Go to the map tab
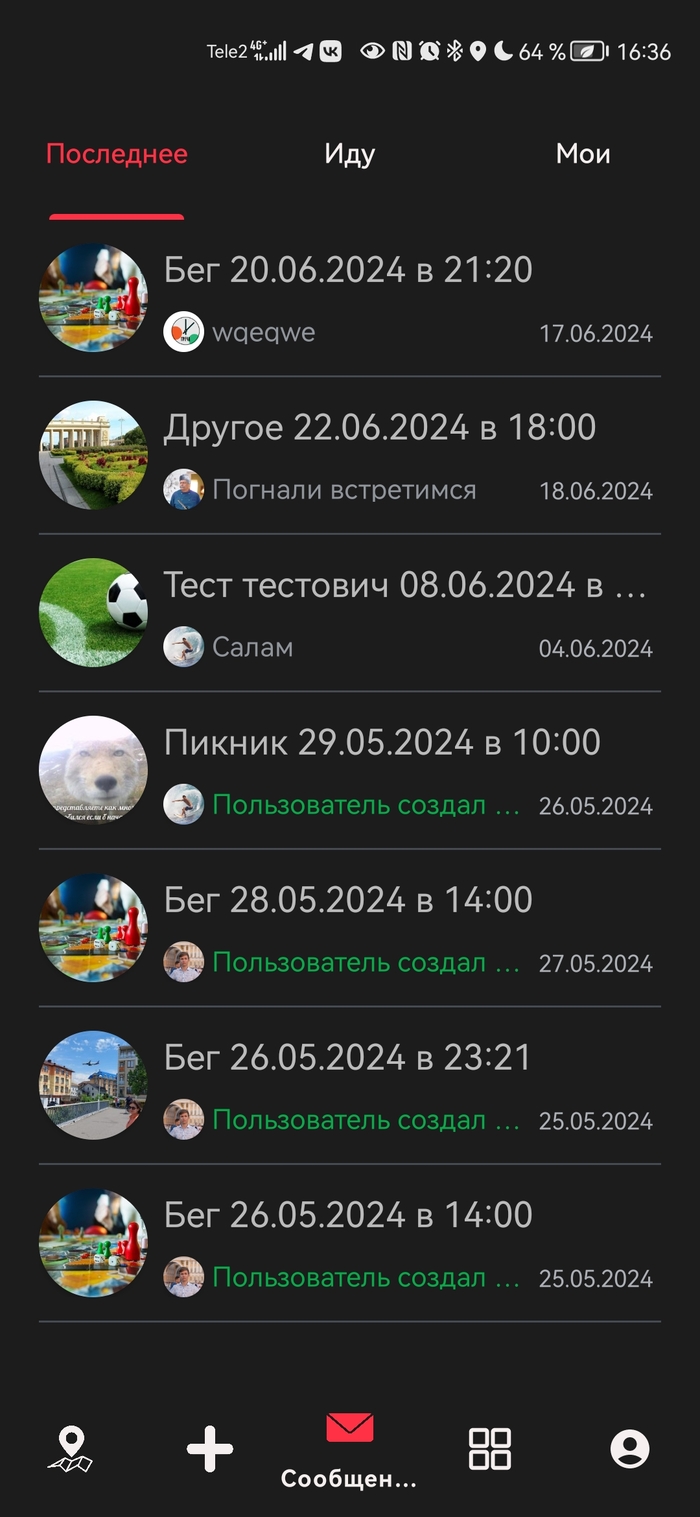This screenshot has height=1517, width=700. tap(70, 1449)
